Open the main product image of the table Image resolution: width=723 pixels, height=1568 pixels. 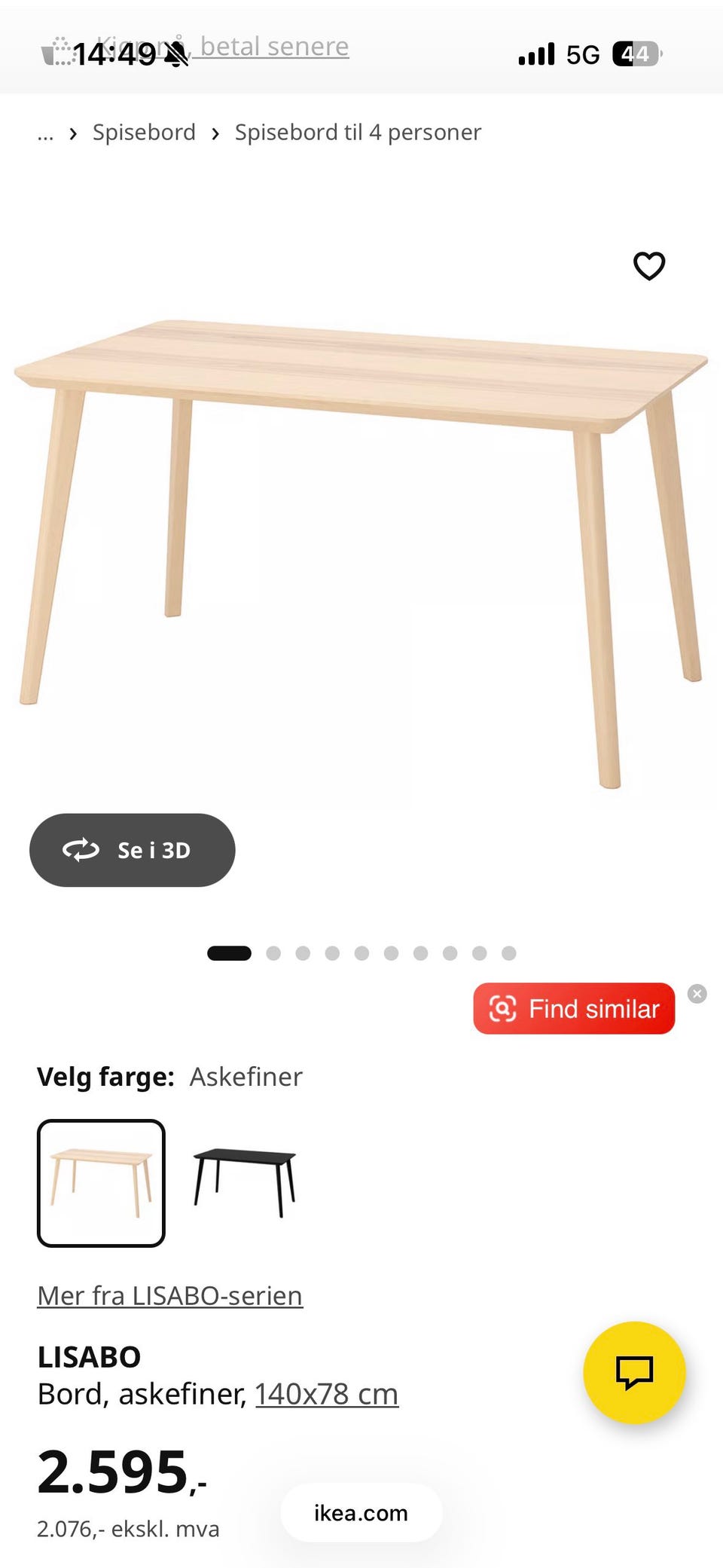(361, 554)
